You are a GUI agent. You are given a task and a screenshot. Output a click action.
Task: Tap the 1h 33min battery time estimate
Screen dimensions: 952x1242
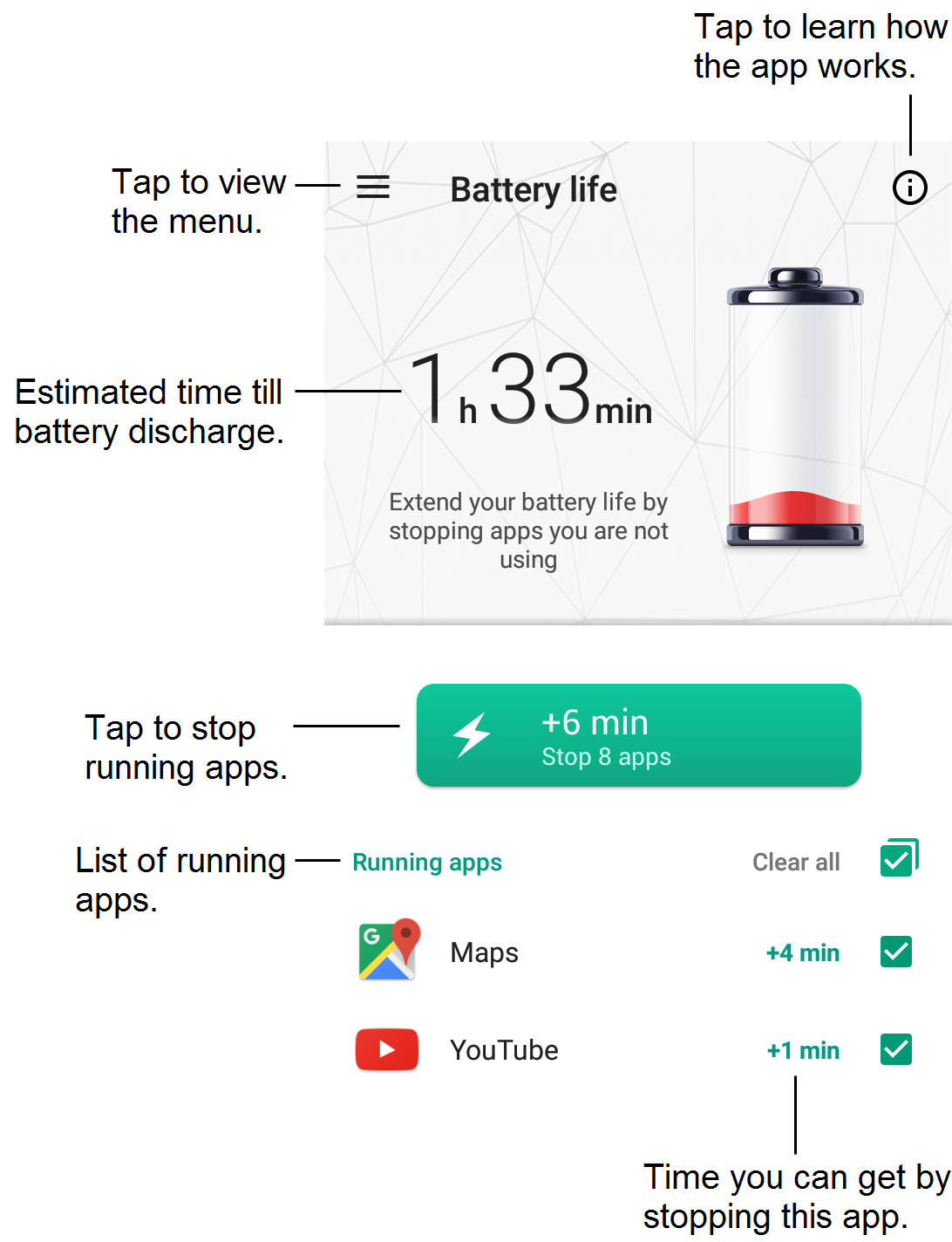pos(530,397)
